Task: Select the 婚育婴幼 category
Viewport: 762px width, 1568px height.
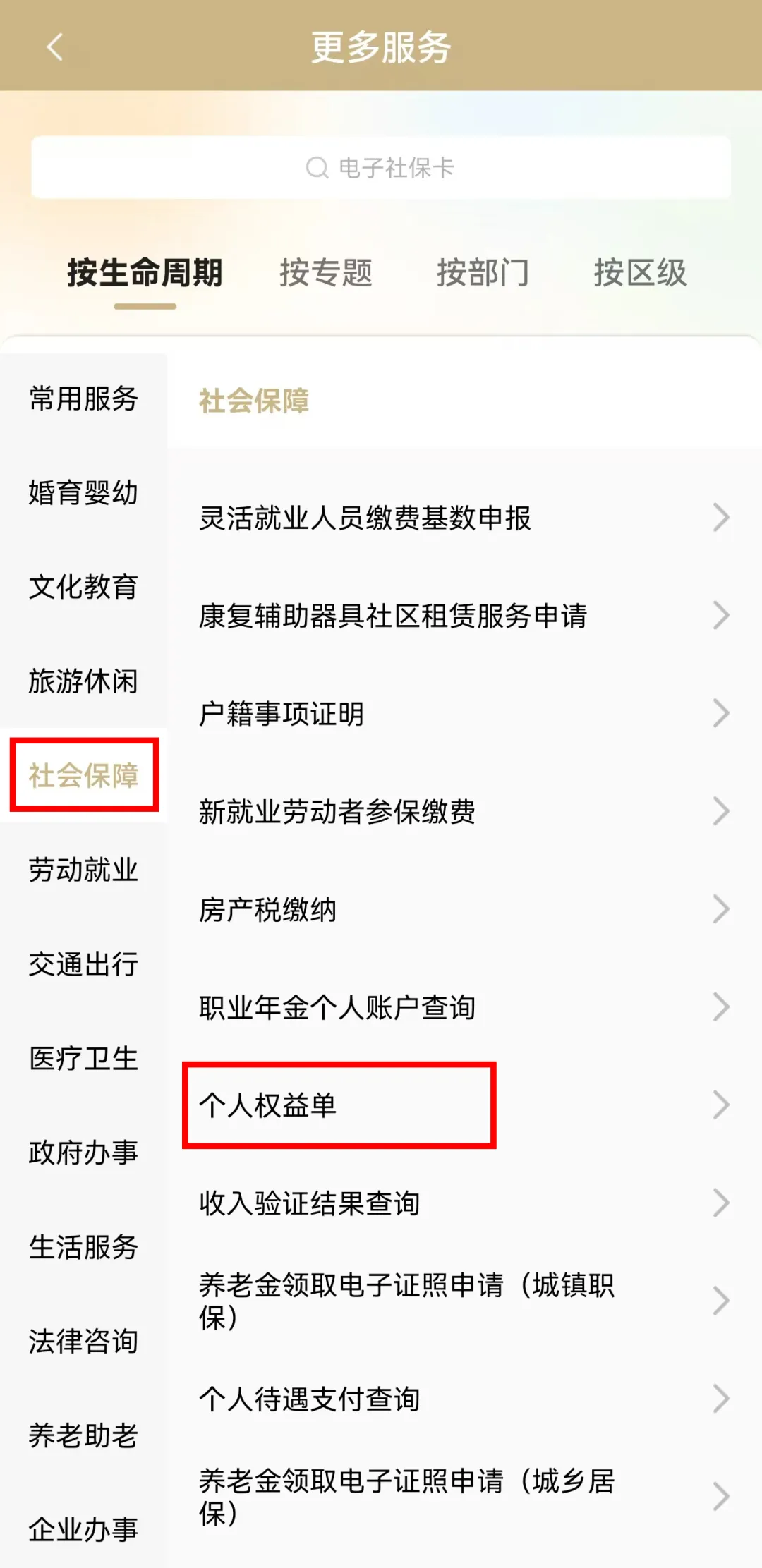Action: pyautogui.click(x=83, y=492)
